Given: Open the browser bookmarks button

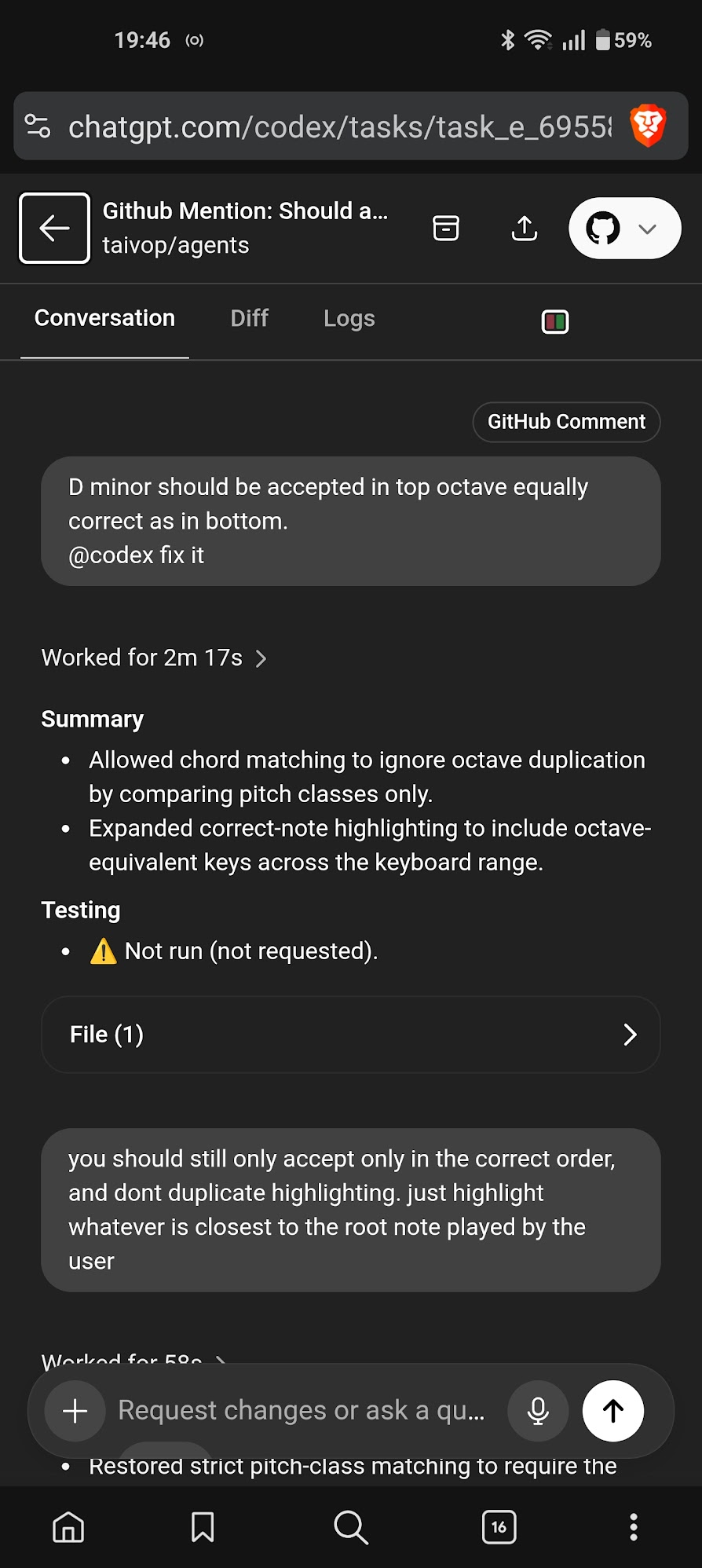Looking at the screenshot, I should [203, 1527].
